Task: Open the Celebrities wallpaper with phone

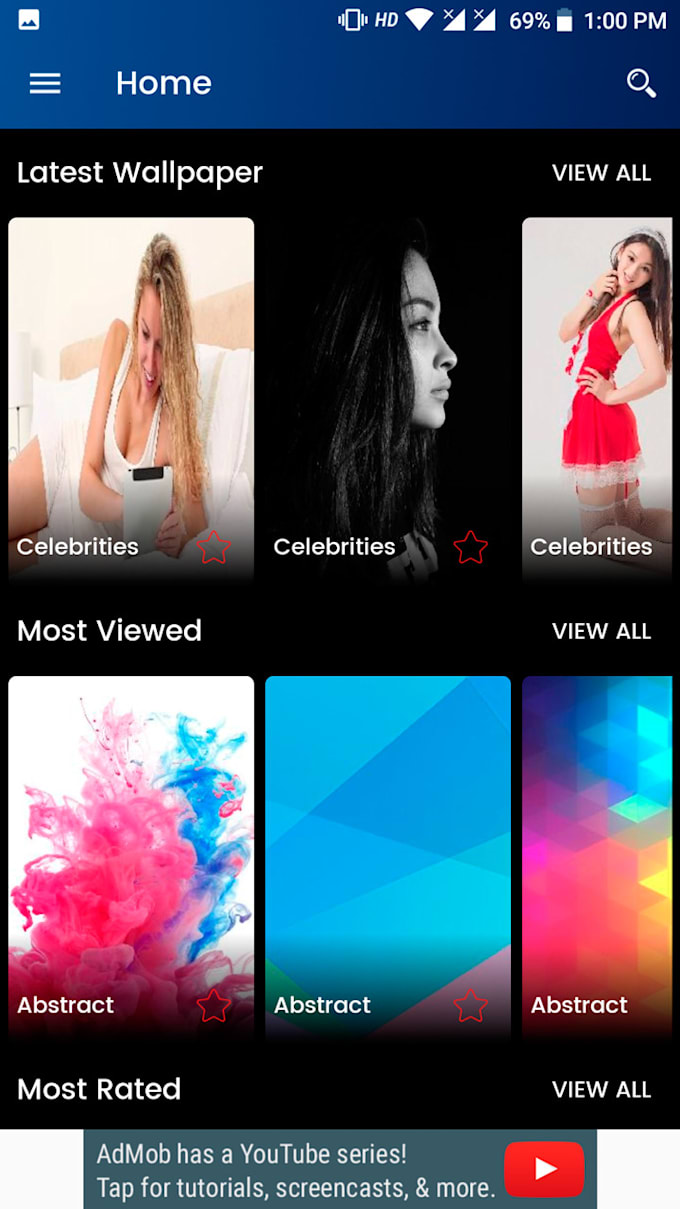Action: pyautogui.click(x=131, y=380)
